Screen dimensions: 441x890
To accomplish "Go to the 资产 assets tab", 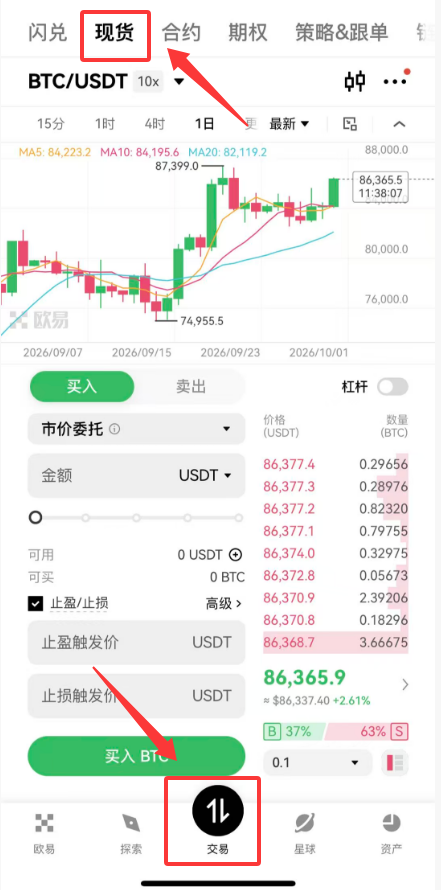I will pos(391,834).
